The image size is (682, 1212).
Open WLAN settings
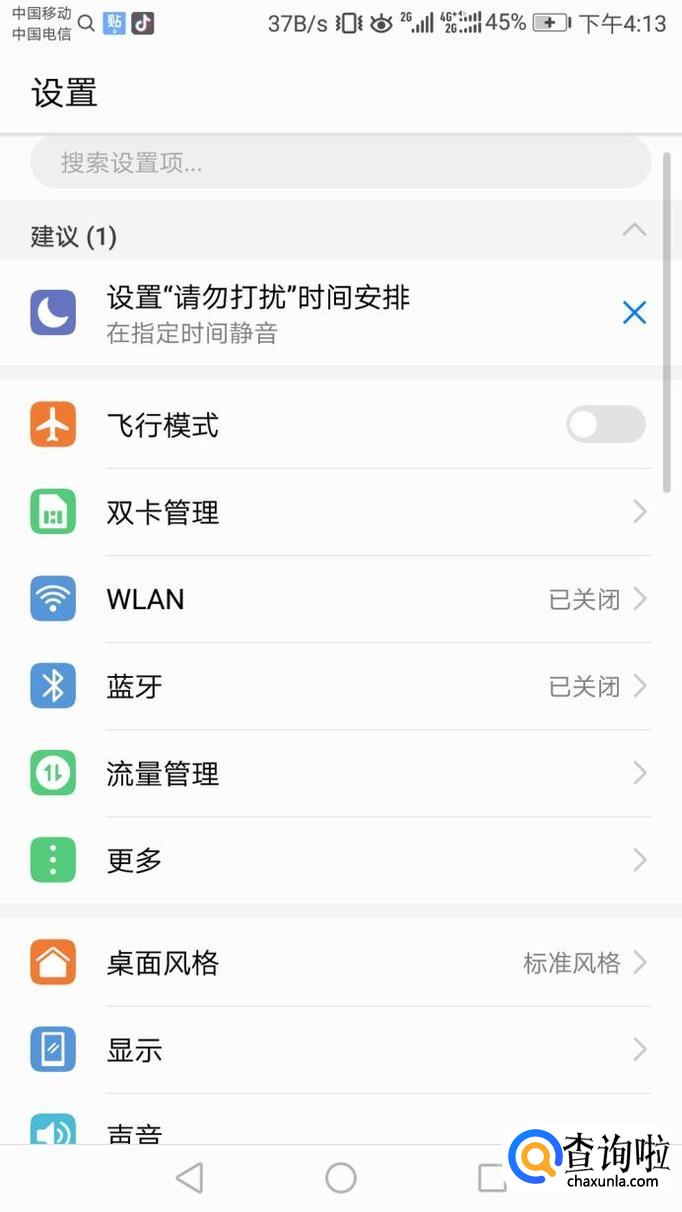pyautogui.click(x=340, y=600)
